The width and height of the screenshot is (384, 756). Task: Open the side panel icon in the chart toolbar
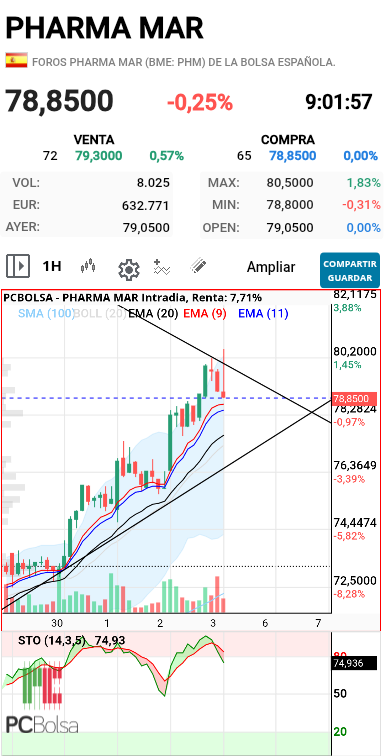point(18,267)
